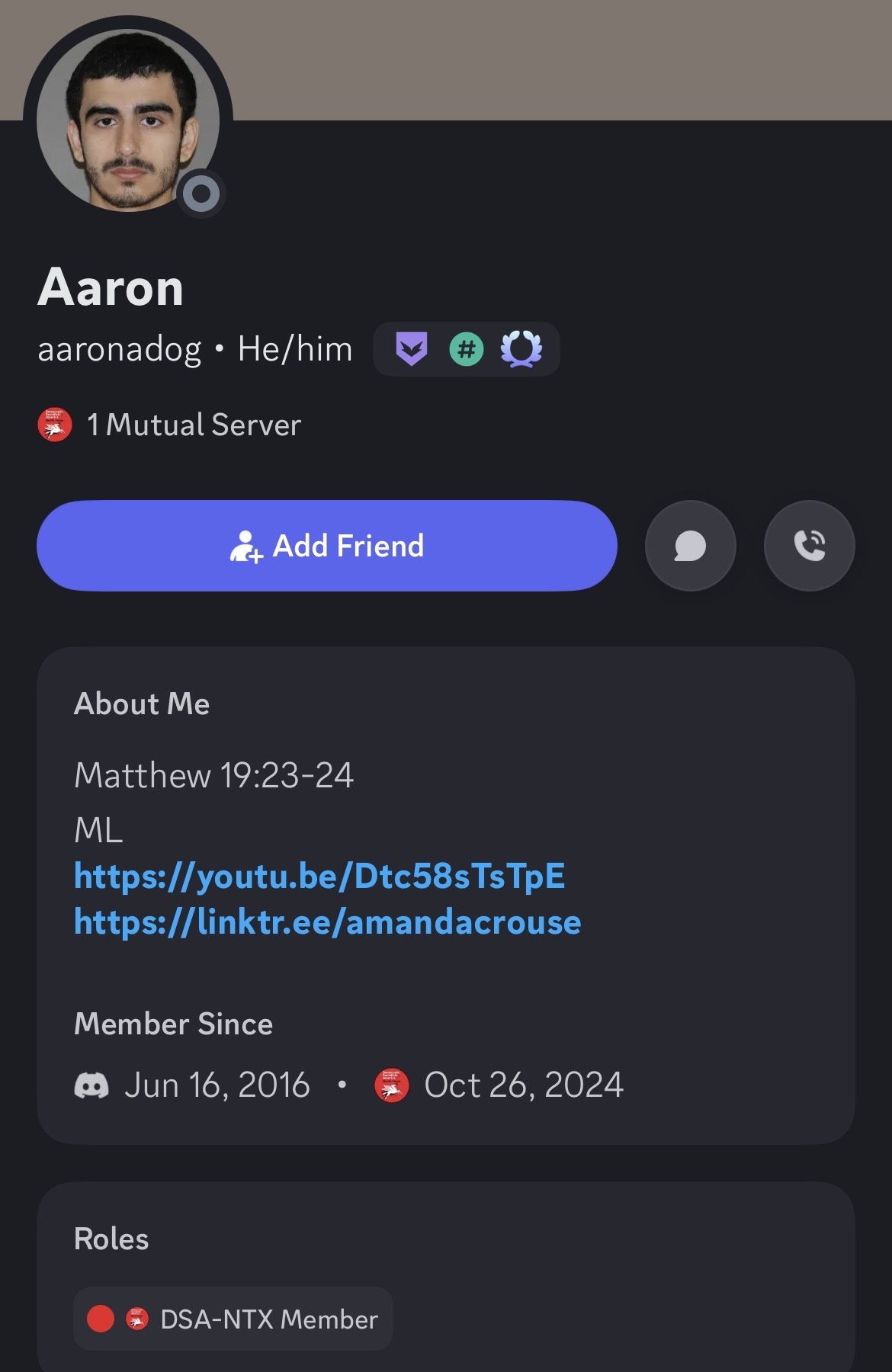Open Aaron's profile avatar
The image size is (892, 1372).
click(128, 120)
